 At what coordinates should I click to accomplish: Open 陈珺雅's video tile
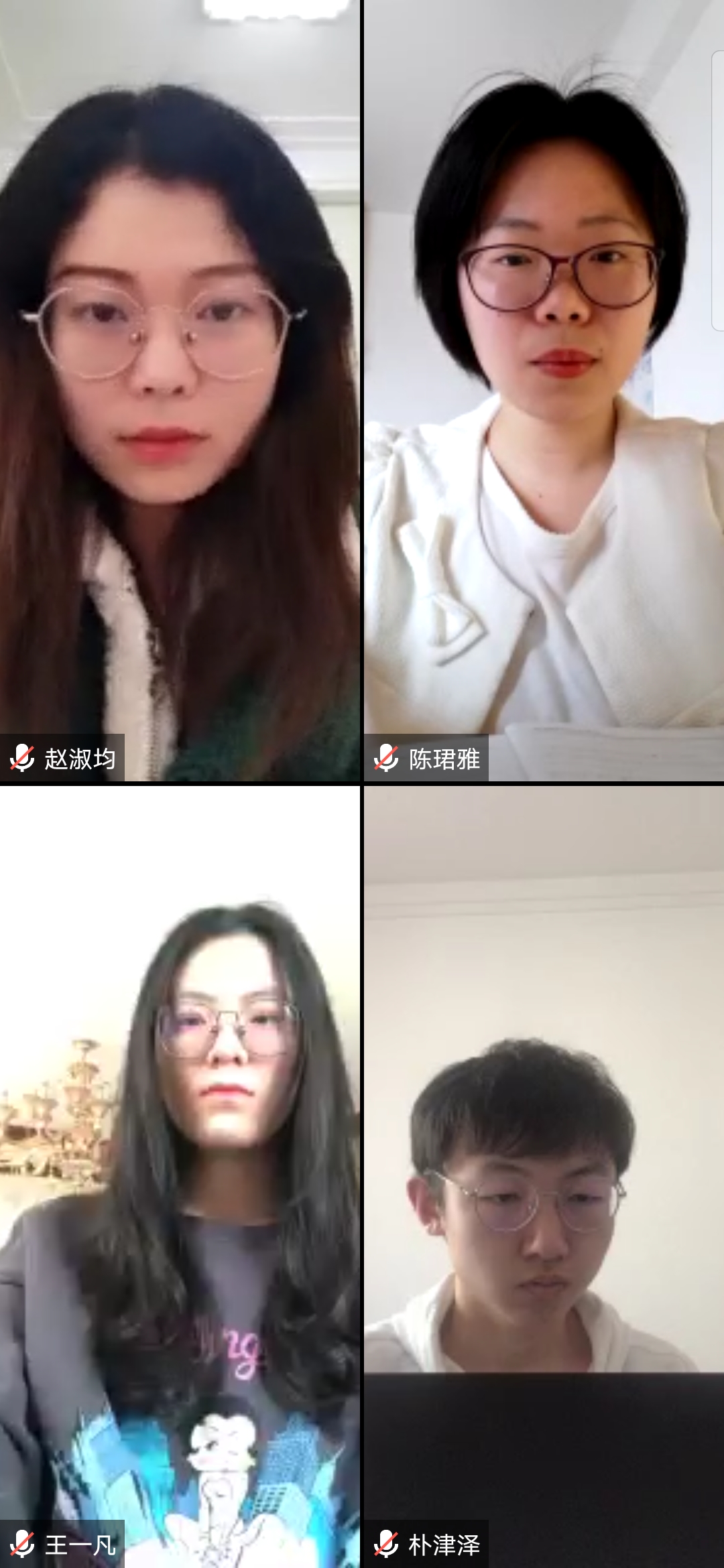click(x=544, y=391)
